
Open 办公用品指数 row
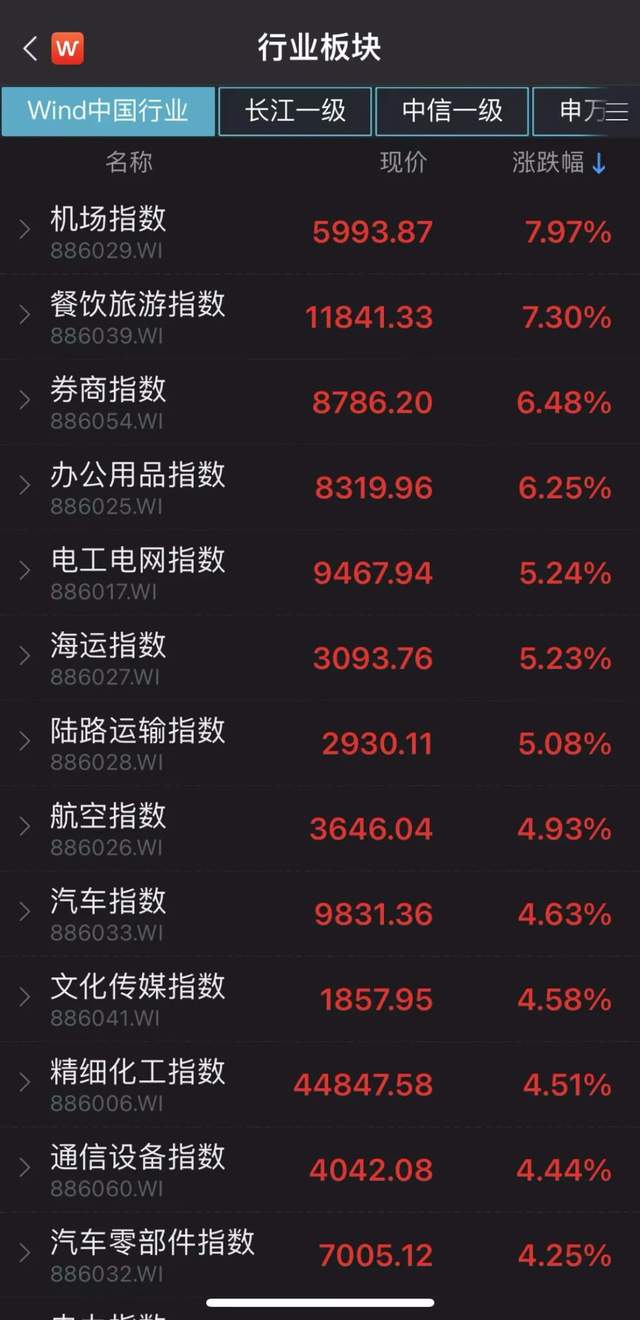(138, 486)
